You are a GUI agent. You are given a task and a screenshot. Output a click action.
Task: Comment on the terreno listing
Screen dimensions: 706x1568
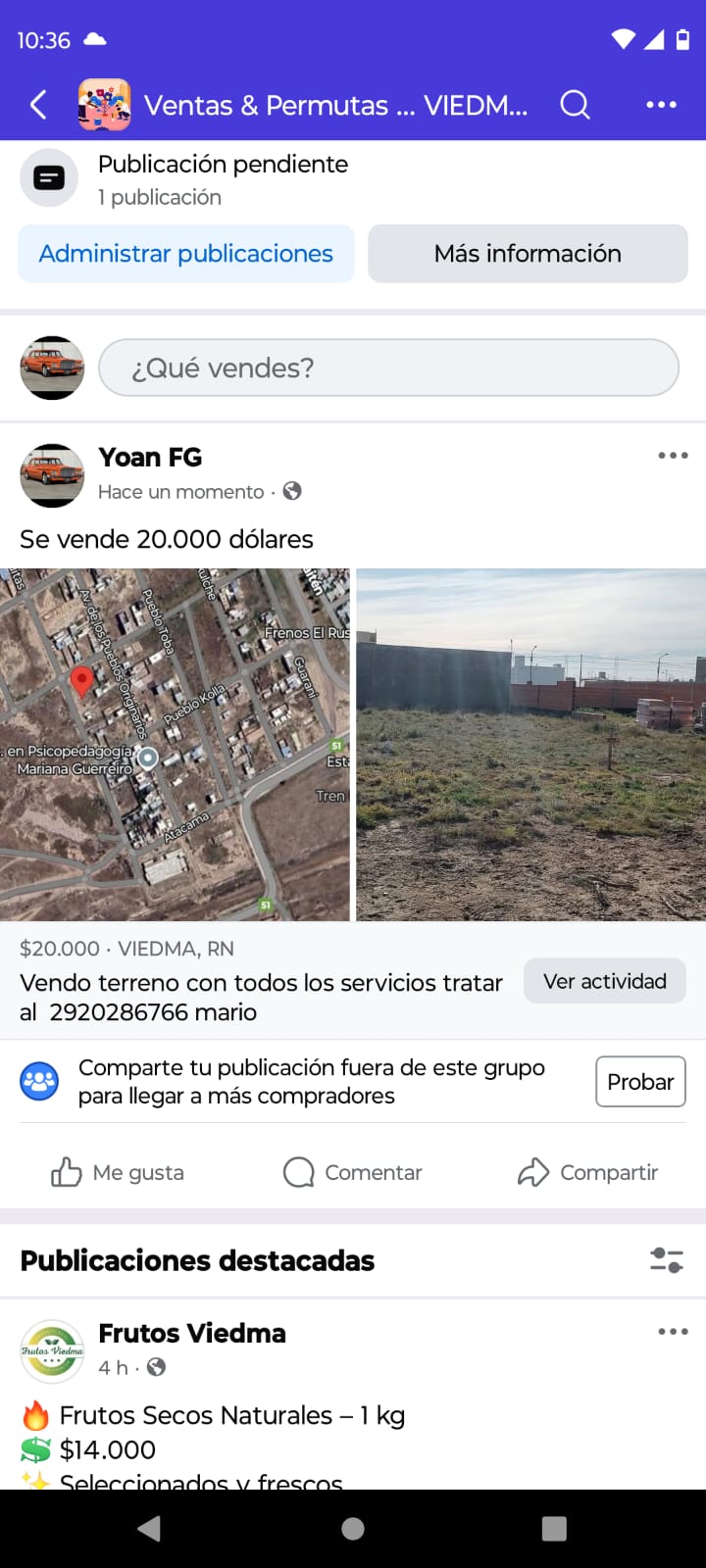(x=353, y=1172)
